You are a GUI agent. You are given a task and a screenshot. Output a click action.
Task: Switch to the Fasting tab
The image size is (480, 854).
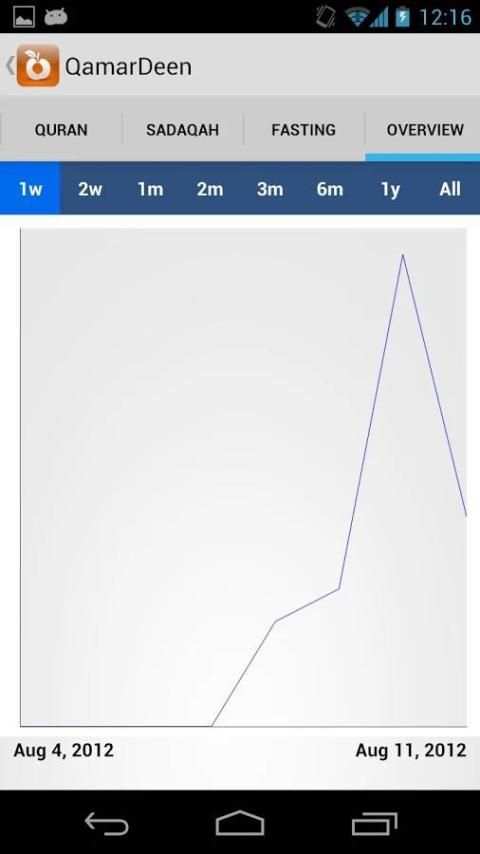[x=303, y=130]
